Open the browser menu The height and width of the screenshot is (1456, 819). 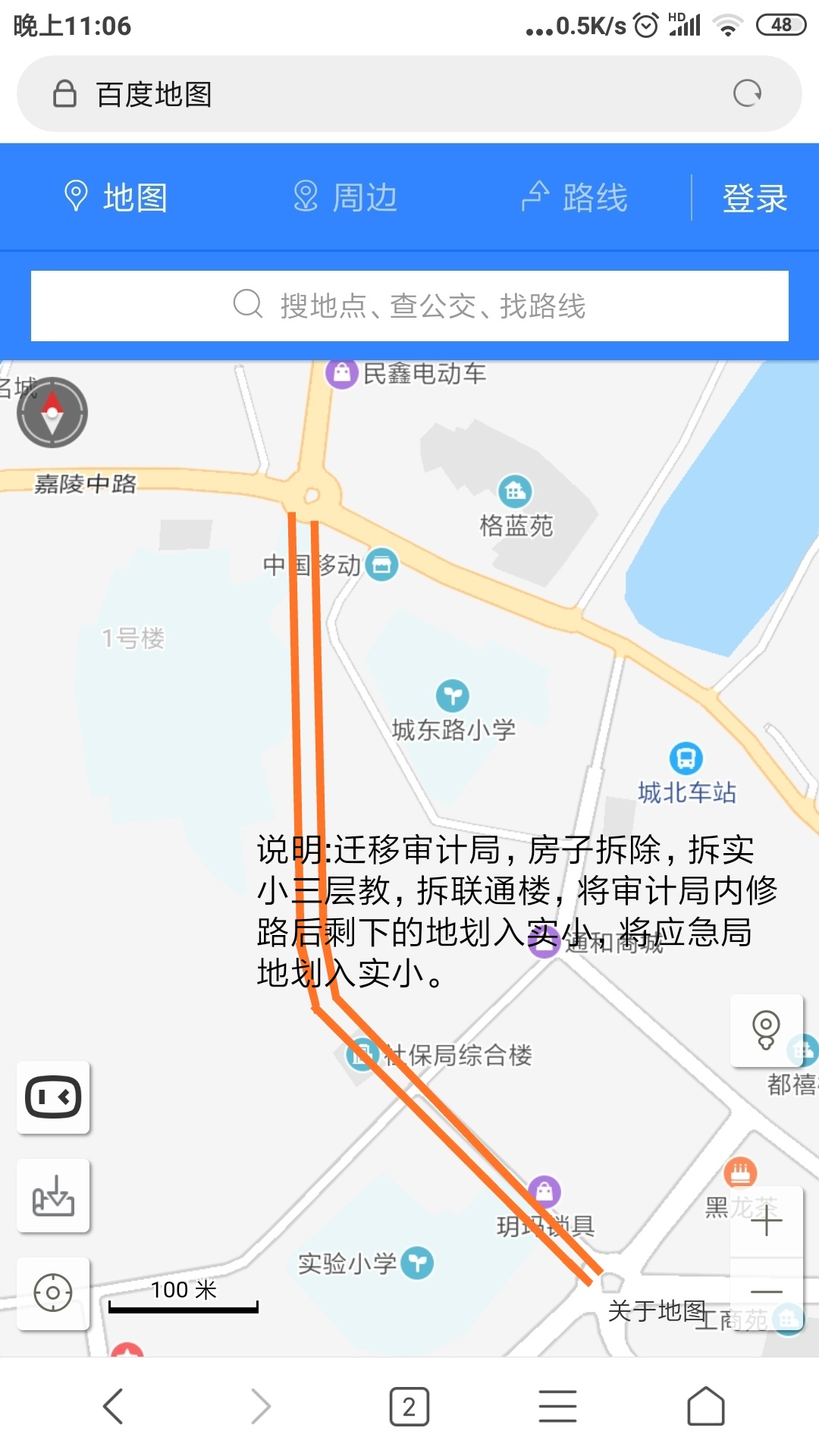pyautogui.click(x=557, y=1407)
